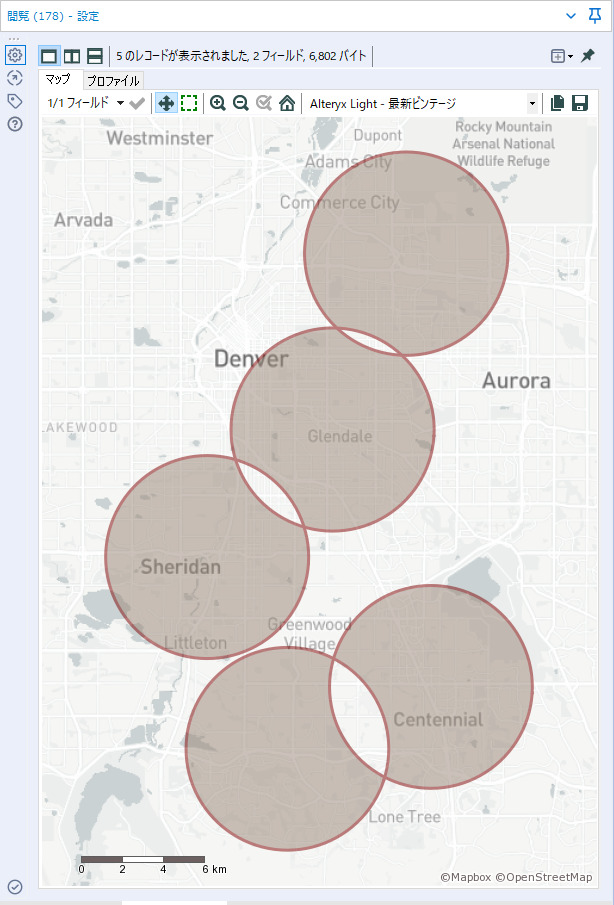614x905 pixels.
Task: Activate the pan map tool
Action: (166, 103)
